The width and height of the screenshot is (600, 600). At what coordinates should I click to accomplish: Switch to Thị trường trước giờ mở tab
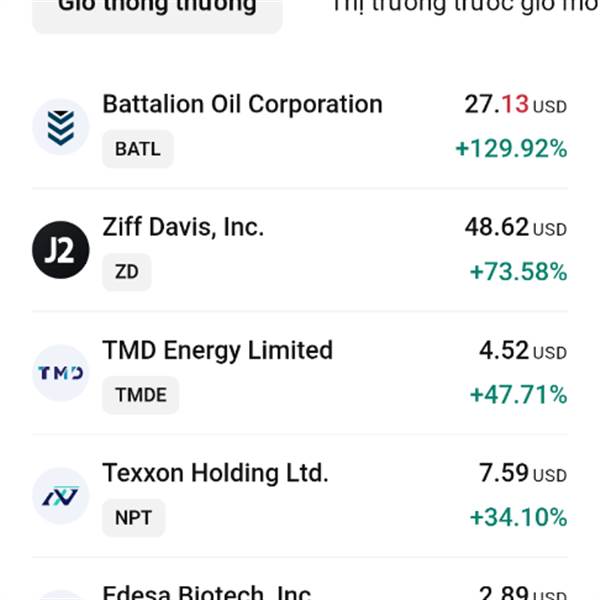[x=465, y=8]
